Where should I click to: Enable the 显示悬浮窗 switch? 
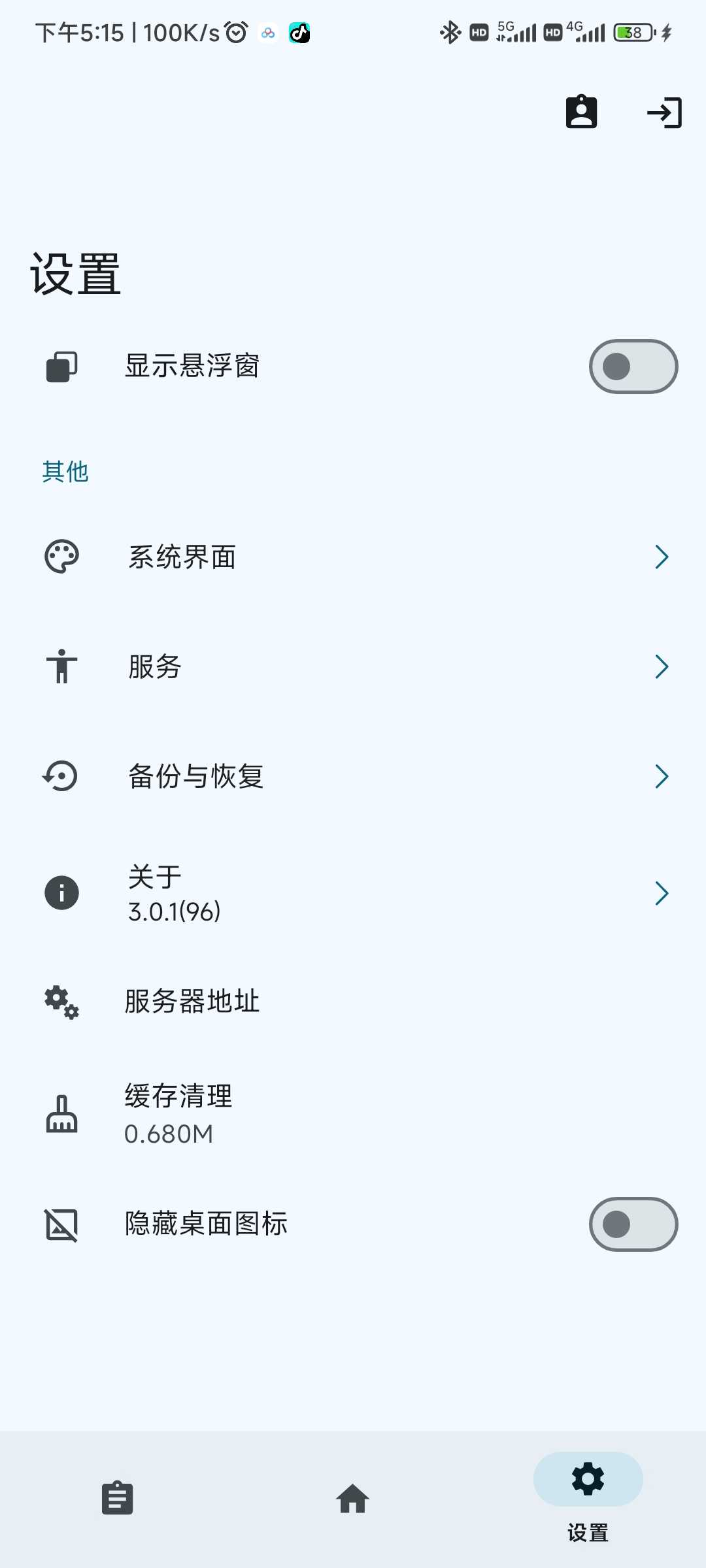click(x=633, y=367)
